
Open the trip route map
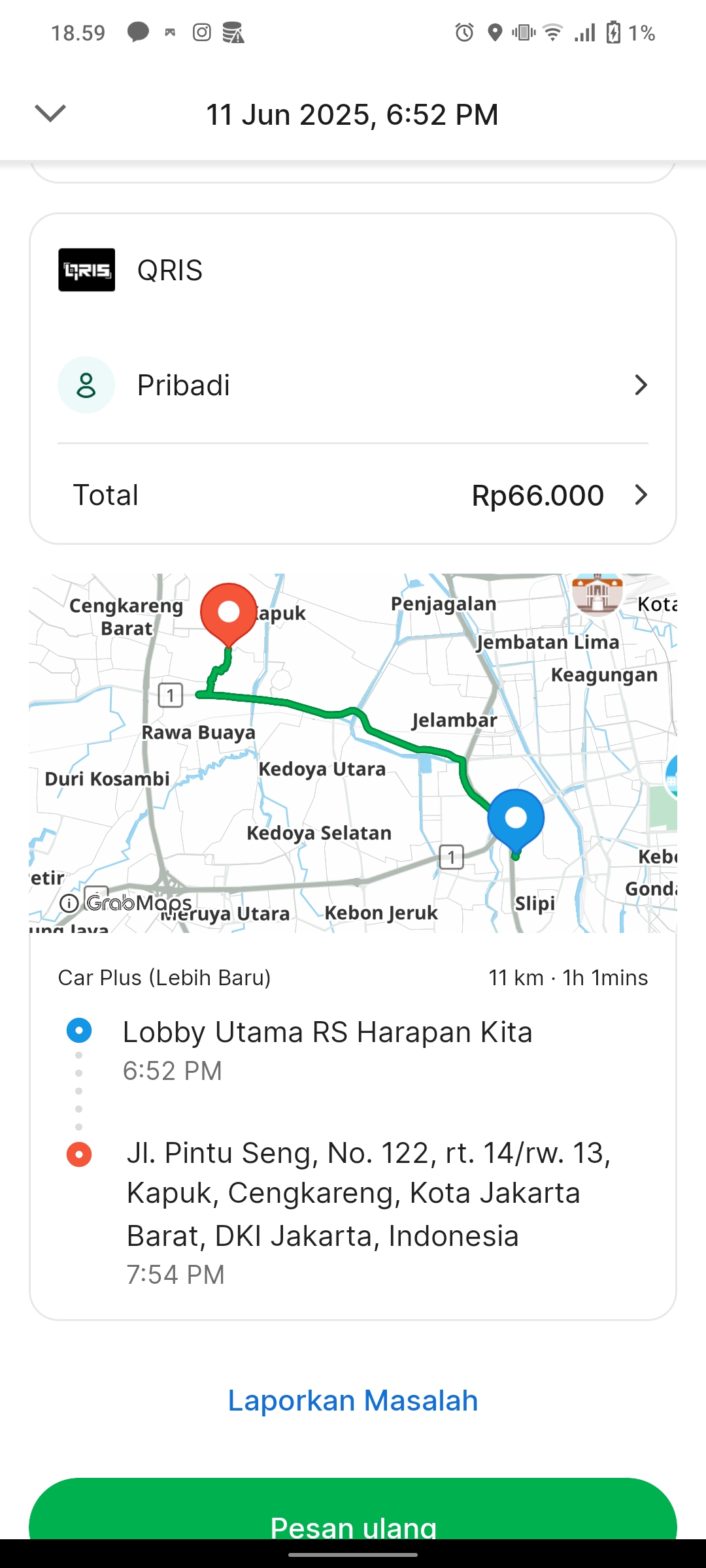pos(353,753)
